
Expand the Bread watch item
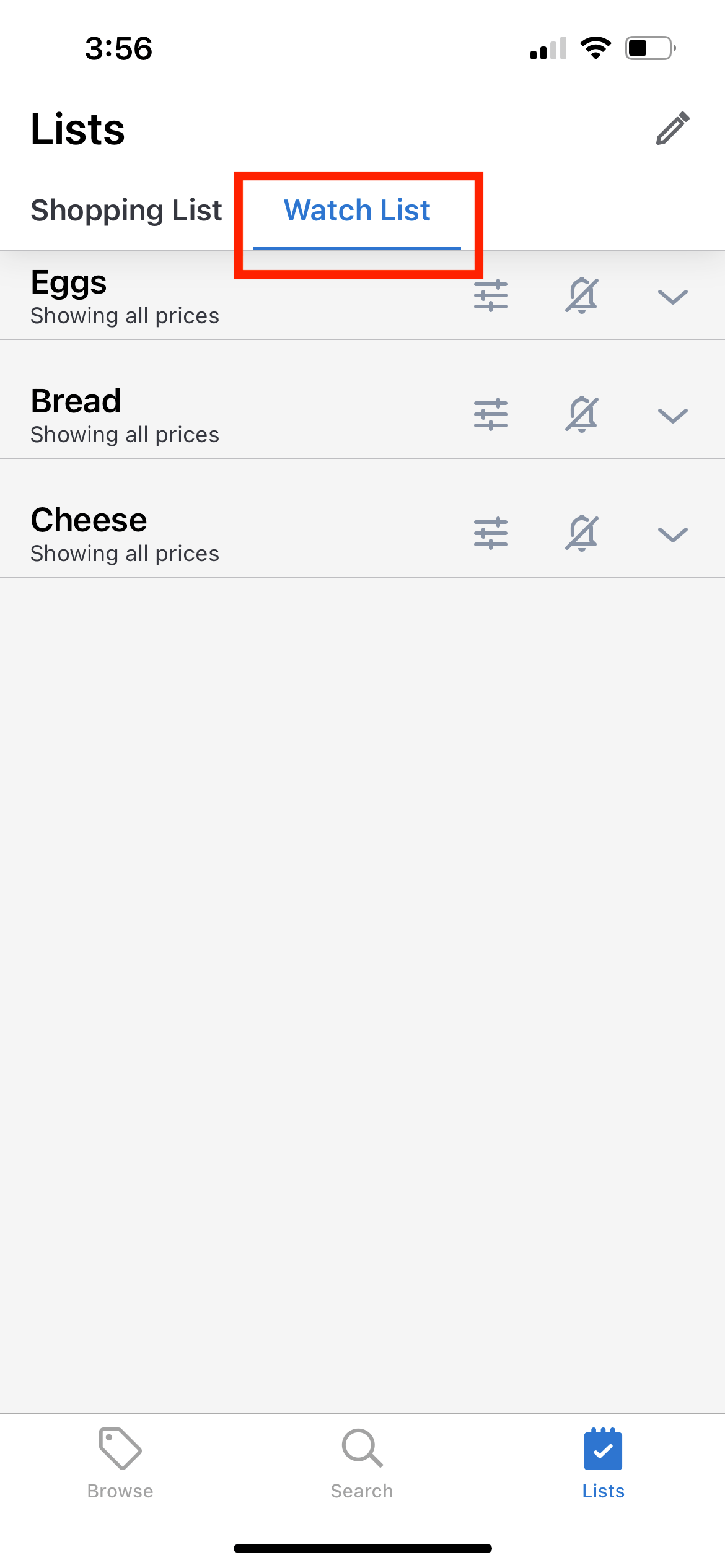tap(673, 416)
